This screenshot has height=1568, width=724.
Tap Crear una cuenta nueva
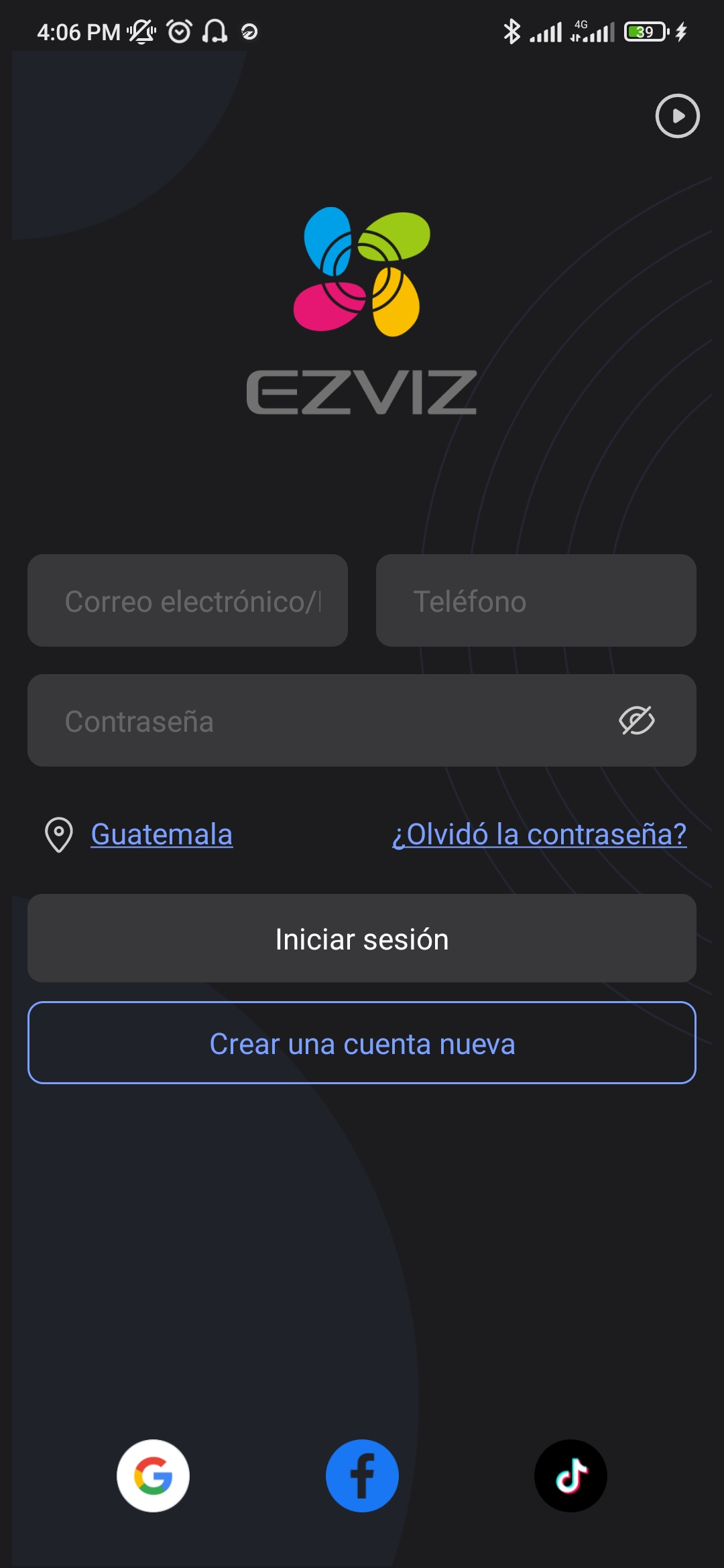(x=362, y=1043)
